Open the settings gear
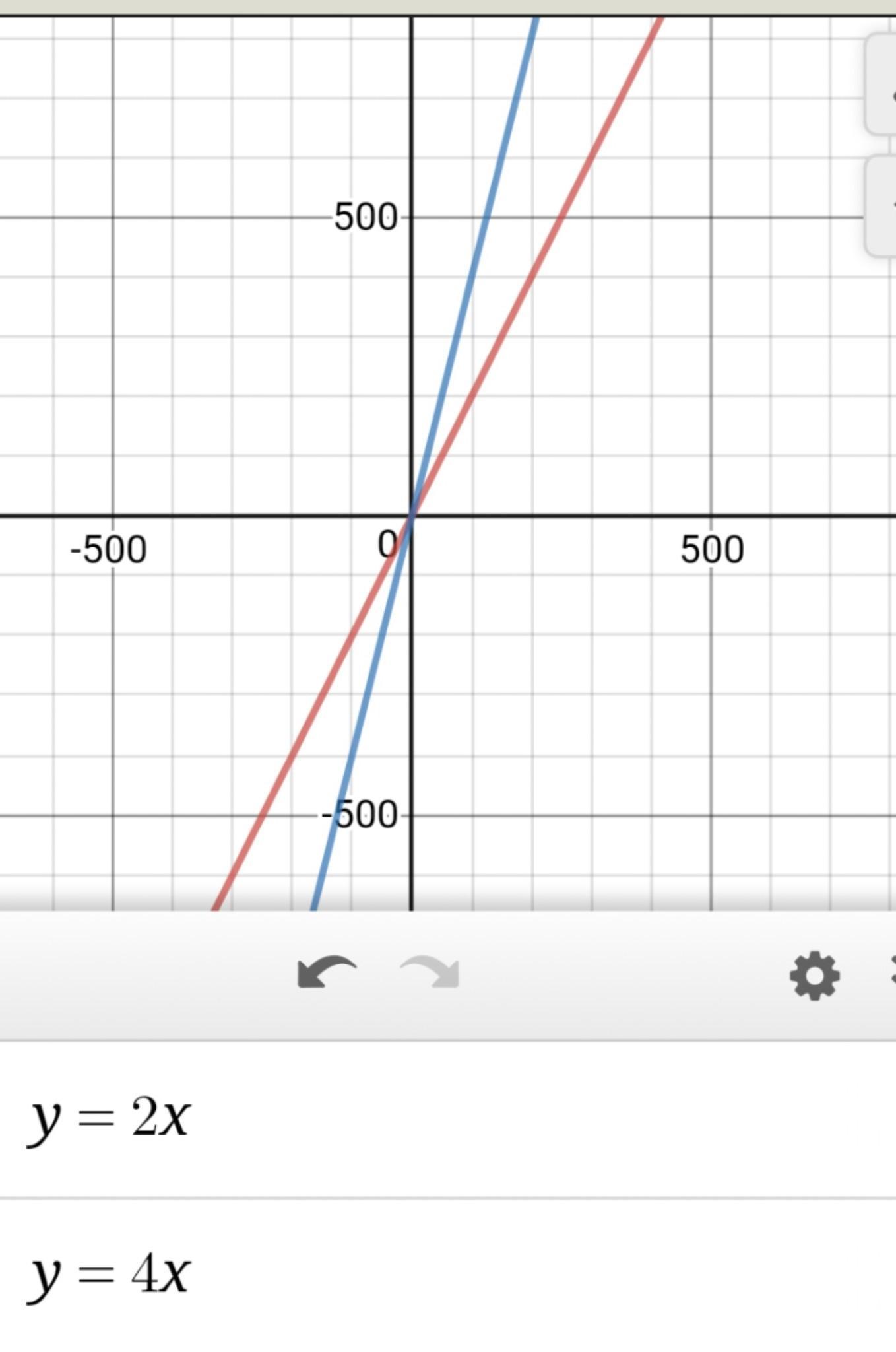The width and height of the screenshot is (896, 1352). [x=815, y=976]
